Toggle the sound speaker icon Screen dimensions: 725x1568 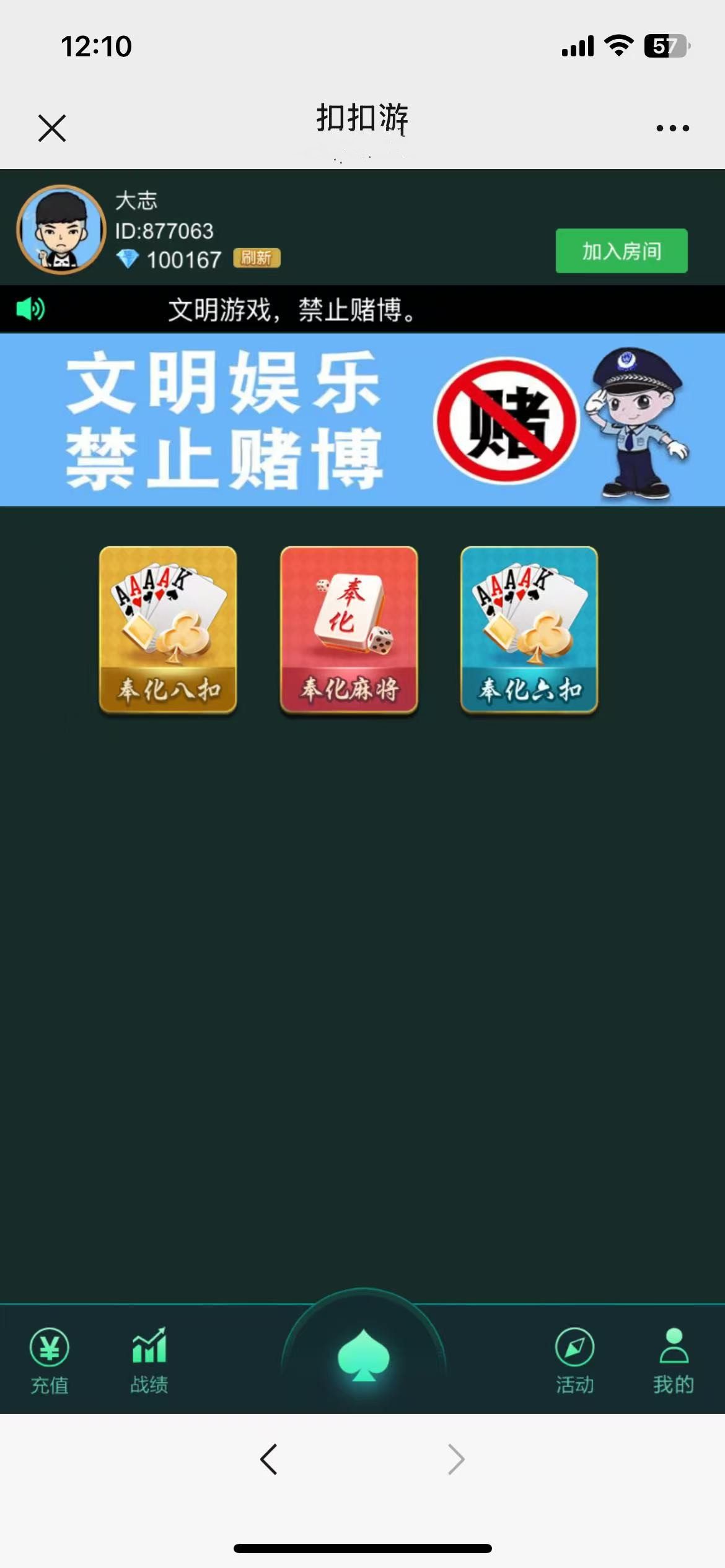click(x=30, y=308)
